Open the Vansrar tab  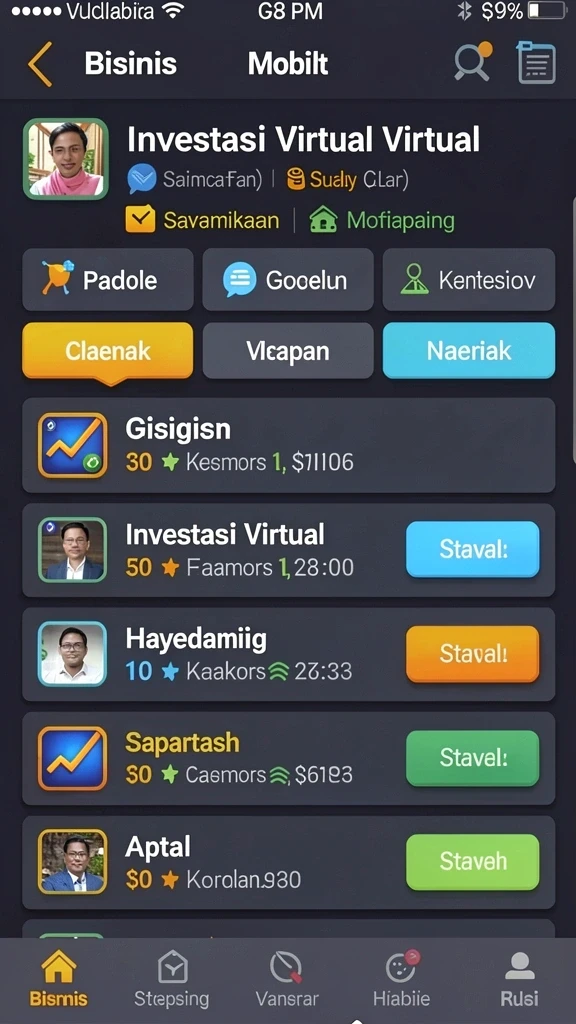coord(287,980)
